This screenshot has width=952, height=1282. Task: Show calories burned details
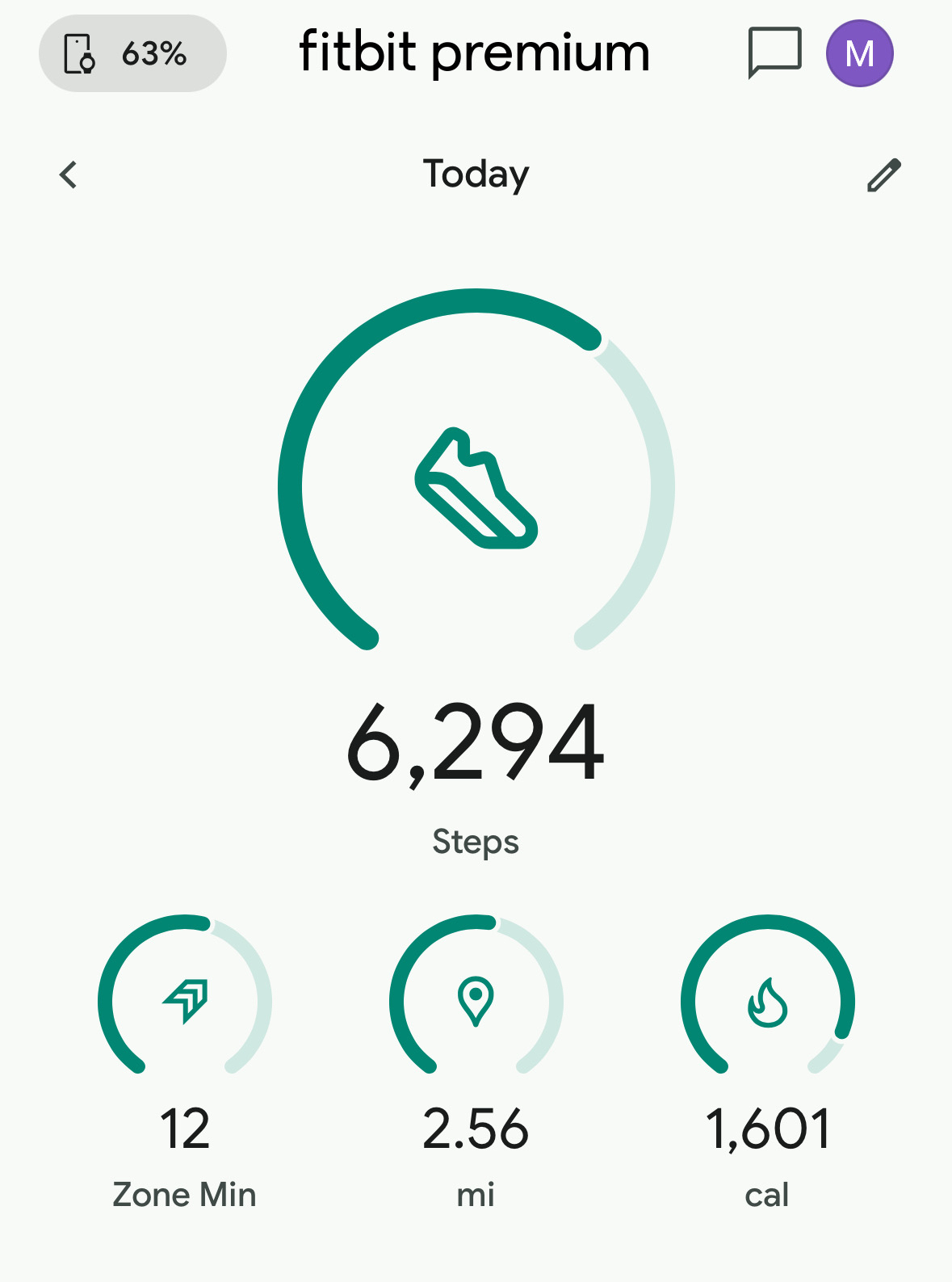(x=767, y=1002)
